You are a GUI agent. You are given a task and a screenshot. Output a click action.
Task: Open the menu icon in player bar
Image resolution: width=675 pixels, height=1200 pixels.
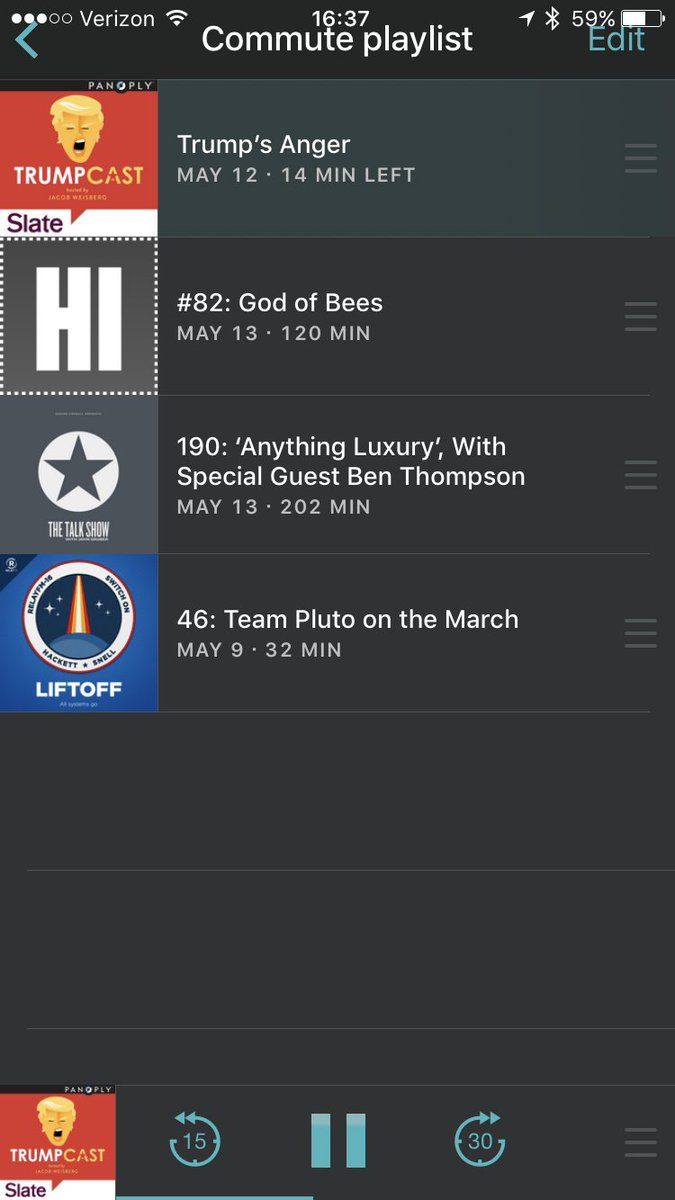pos(640,1141)
